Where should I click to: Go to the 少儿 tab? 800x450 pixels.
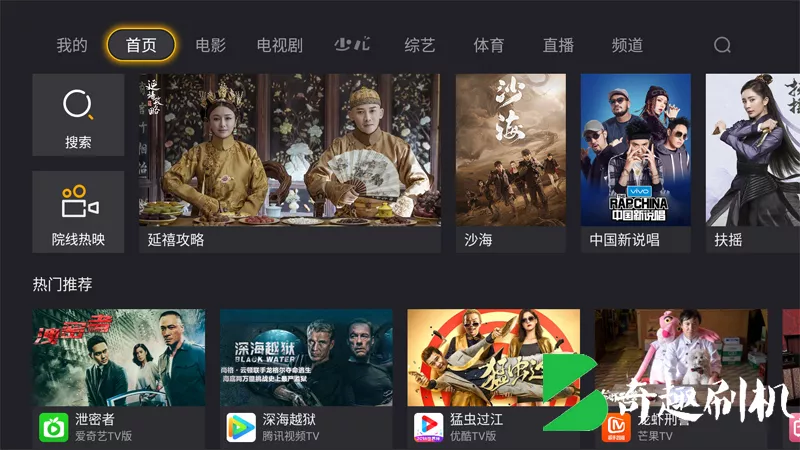pos(351,45)
